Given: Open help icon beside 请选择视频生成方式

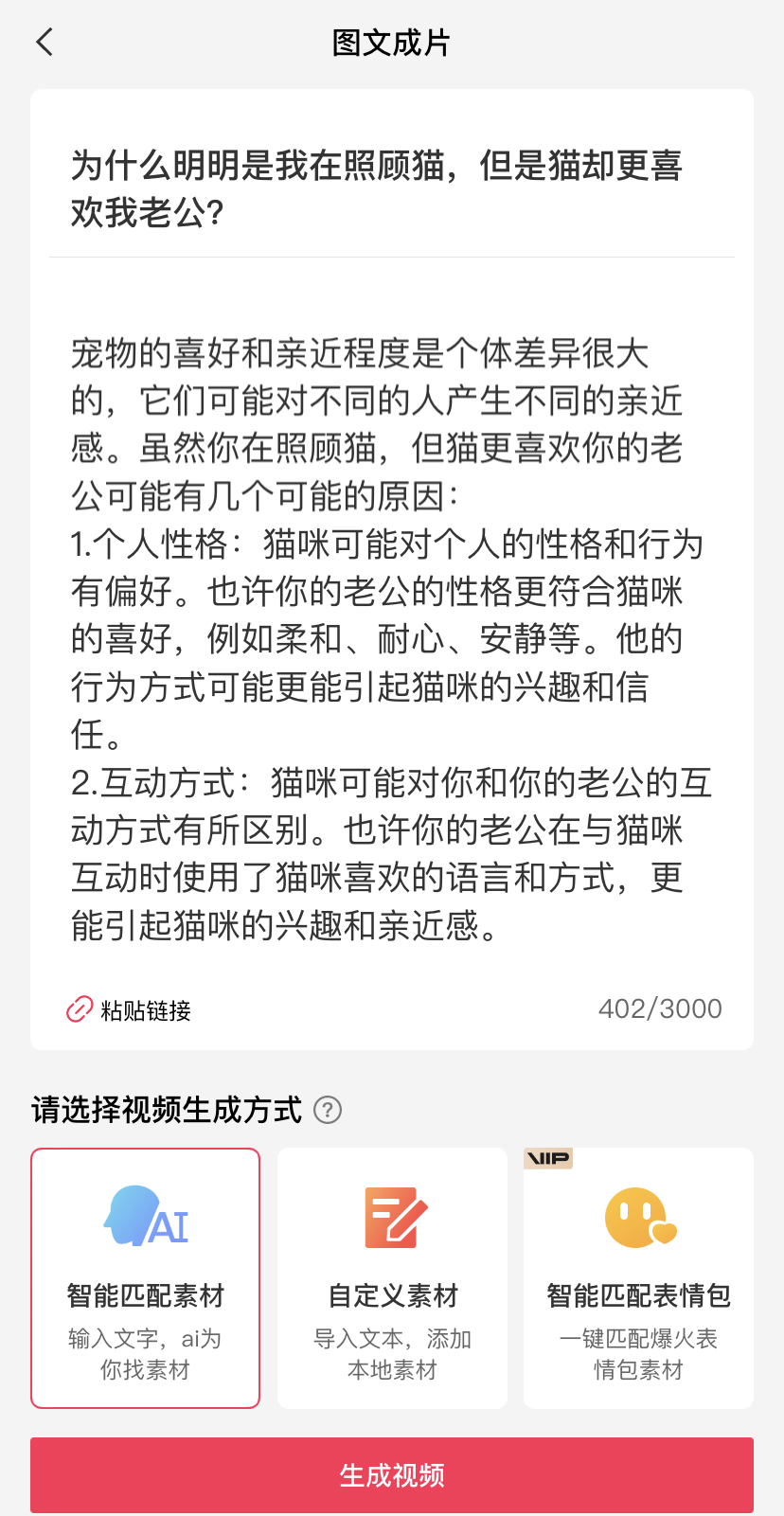Looking at the screenshot, I should (x=328, y=1110).
